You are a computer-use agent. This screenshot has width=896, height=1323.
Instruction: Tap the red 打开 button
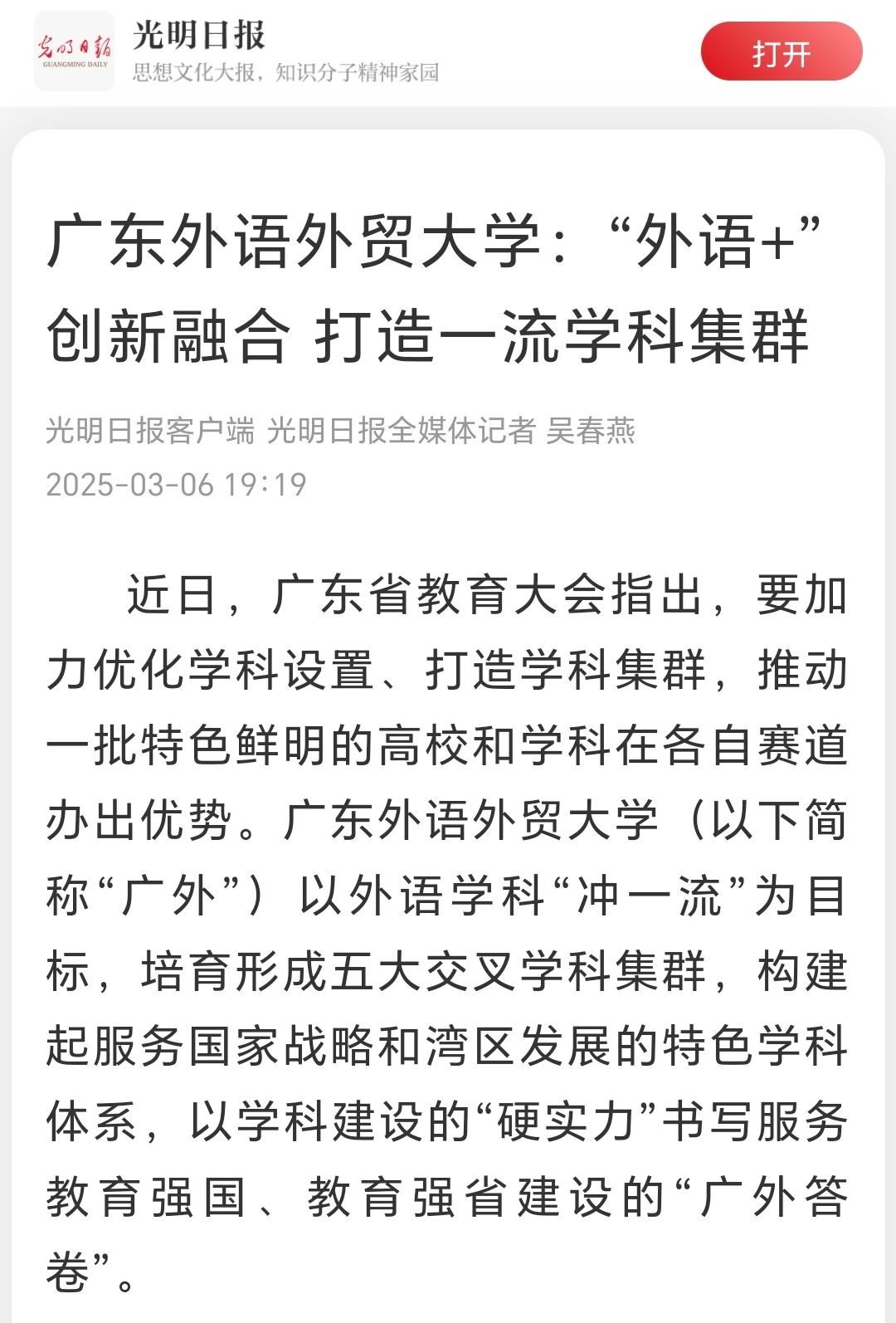(x=781, y=53)
